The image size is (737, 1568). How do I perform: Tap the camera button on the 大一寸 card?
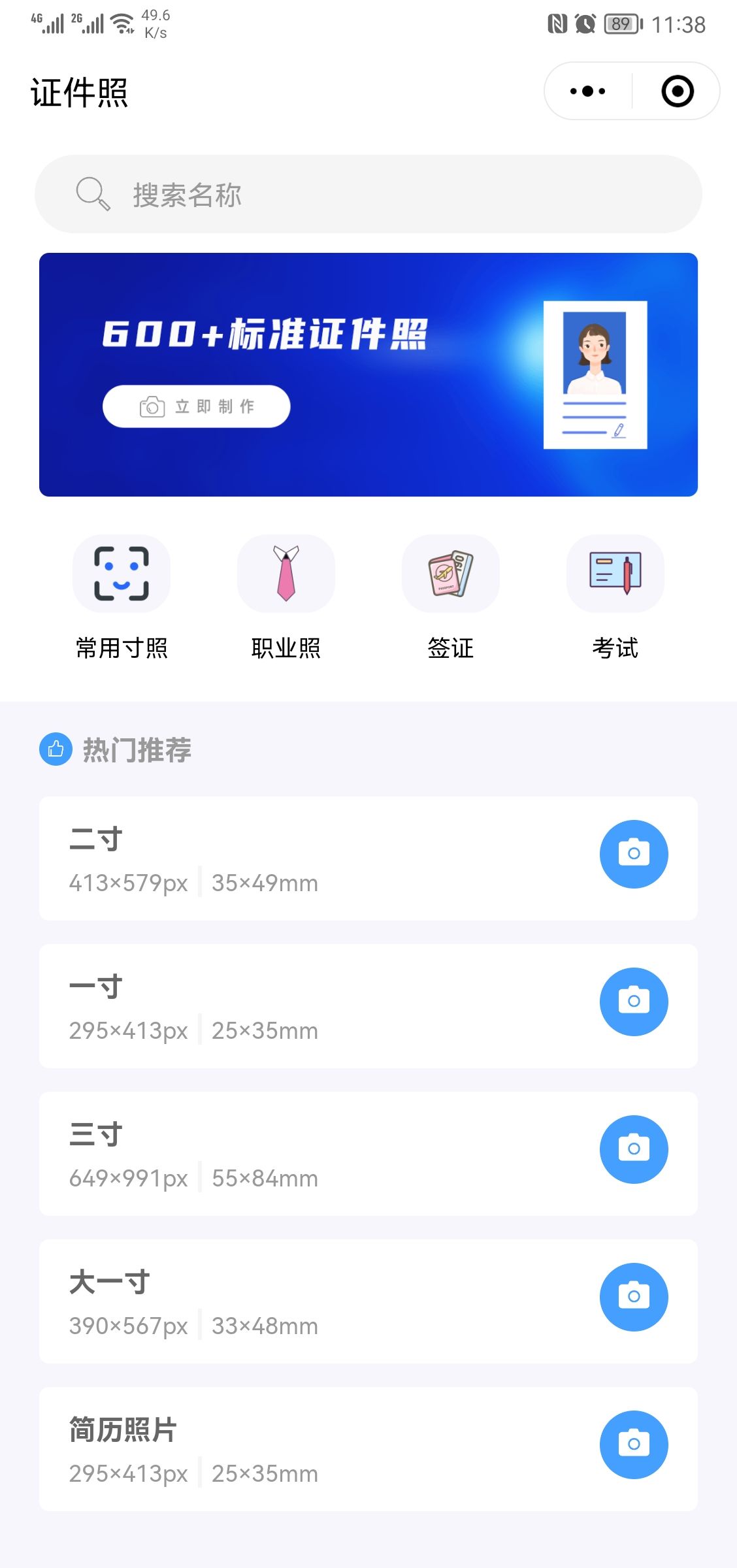(x=634, y=1296)
